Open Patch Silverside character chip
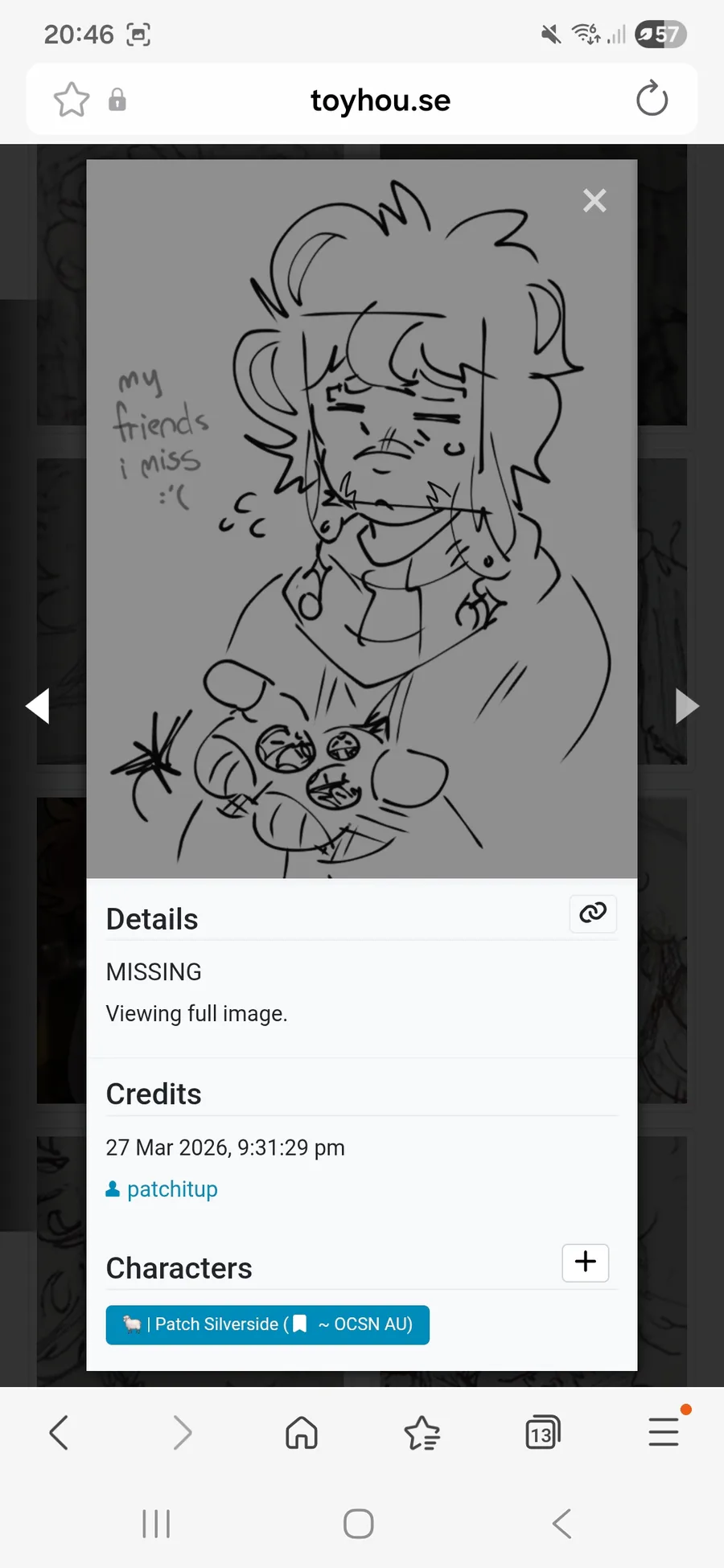 point(267,1324)
